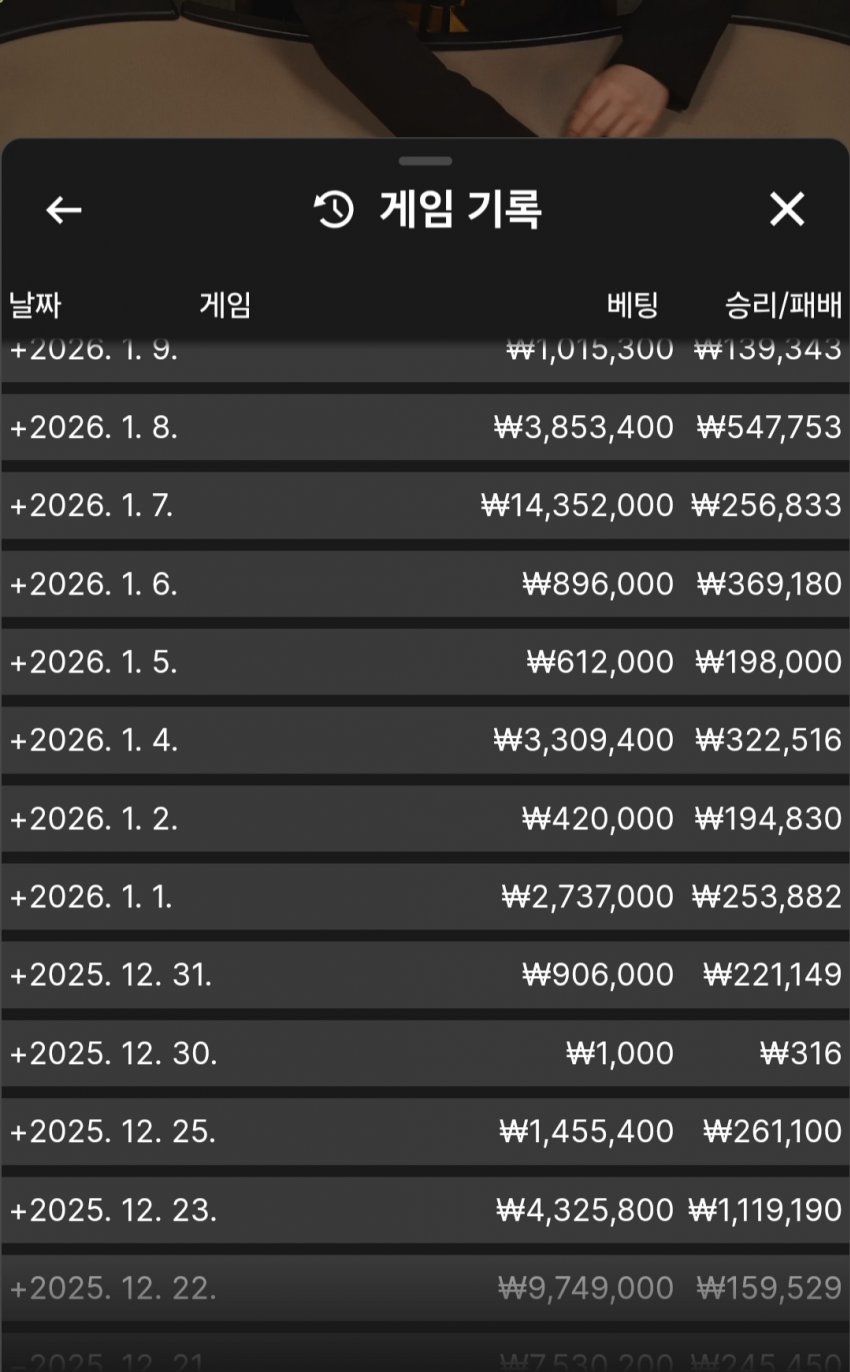Expand the 2025. 12. 22. record
This screenshot has height=1372, width=850.
[114, 1288]
